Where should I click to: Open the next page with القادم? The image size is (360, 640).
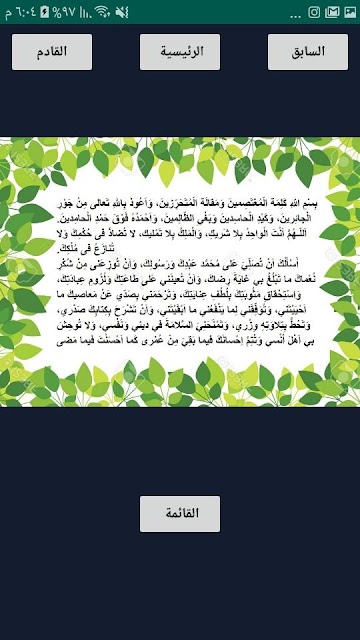coord(52,52)
